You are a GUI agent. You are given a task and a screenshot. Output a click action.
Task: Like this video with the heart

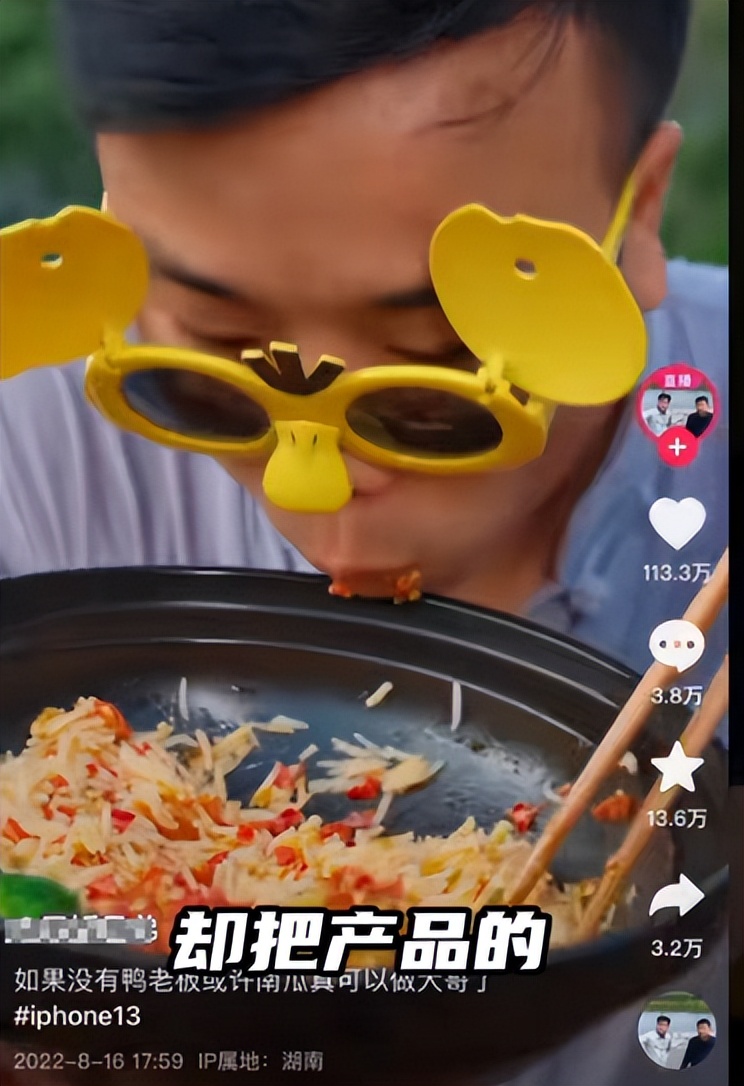pyautogui.click(x=677, y=523)
